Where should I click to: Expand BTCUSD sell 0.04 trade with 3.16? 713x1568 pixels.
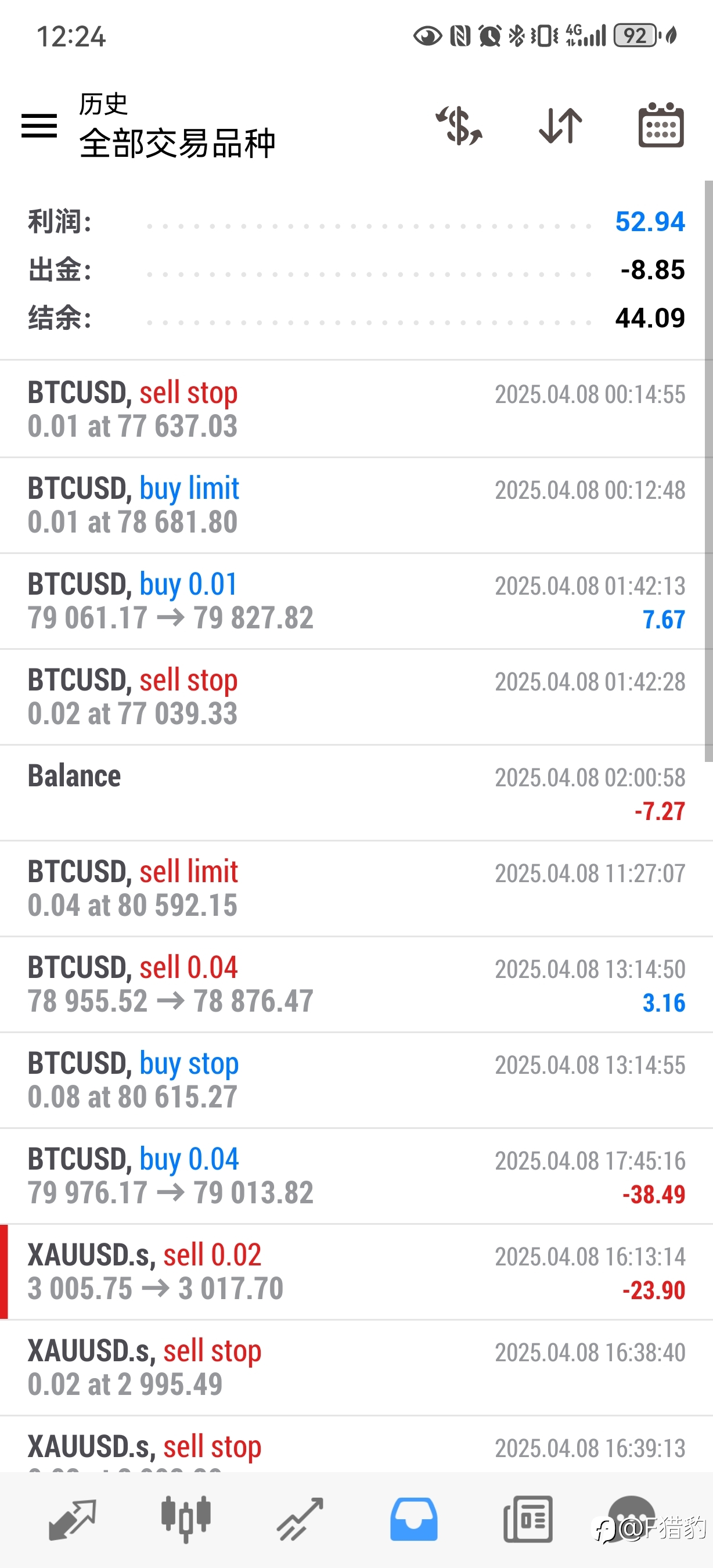[356, 984]
